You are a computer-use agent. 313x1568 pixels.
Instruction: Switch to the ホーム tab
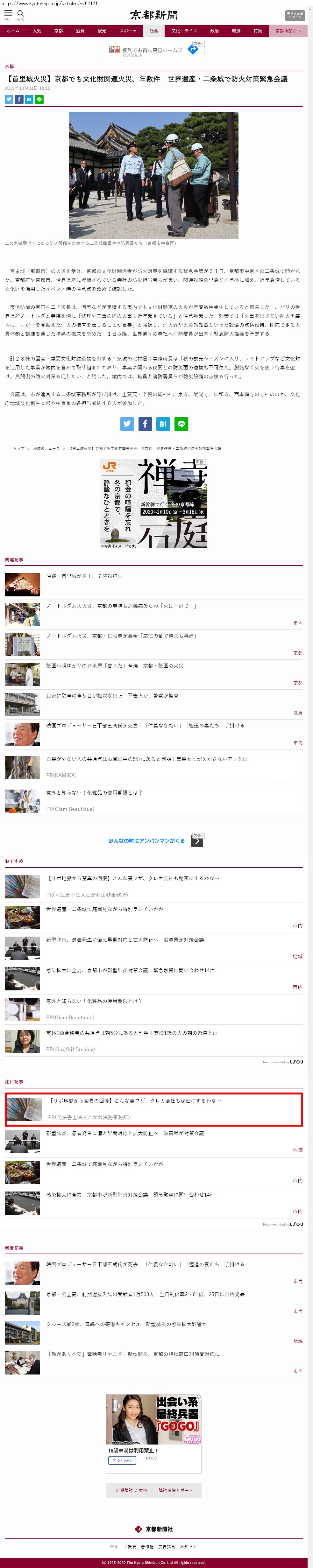tap(13, 31)
